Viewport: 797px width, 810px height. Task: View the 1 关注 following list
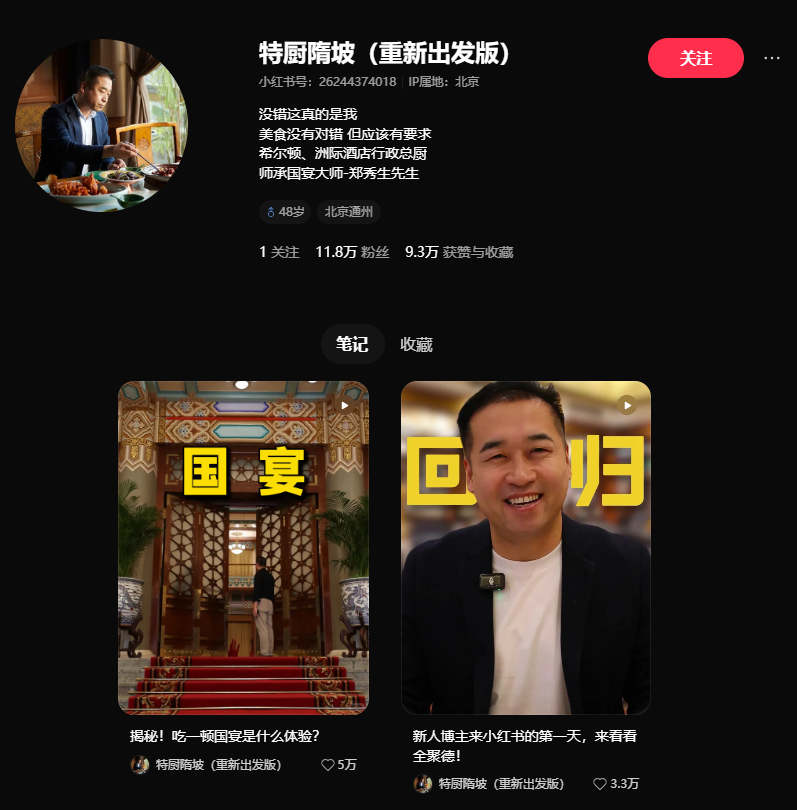point(279,252)
